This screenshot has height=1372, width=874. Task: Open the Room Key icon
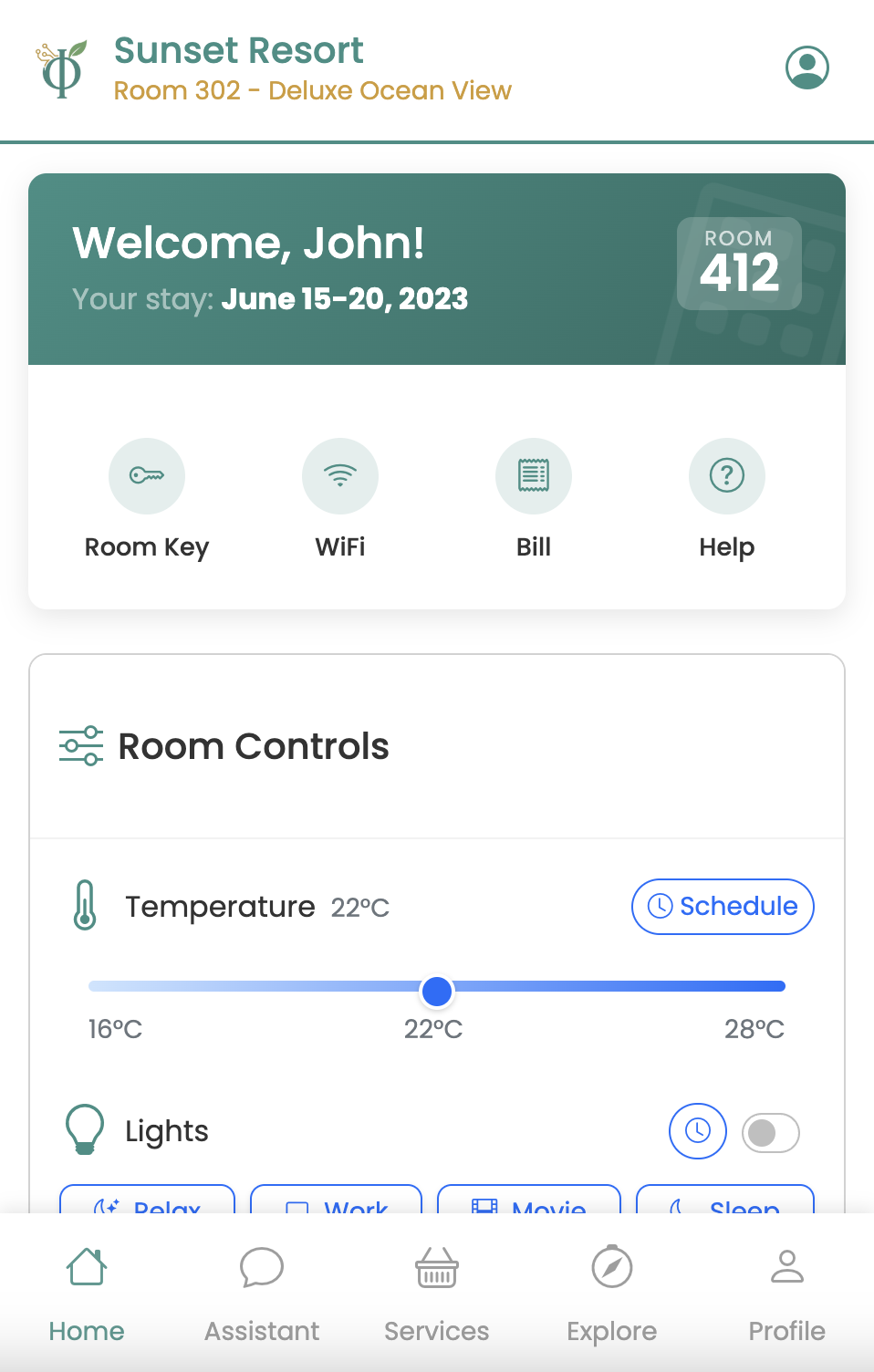click(x=146, y=475)
